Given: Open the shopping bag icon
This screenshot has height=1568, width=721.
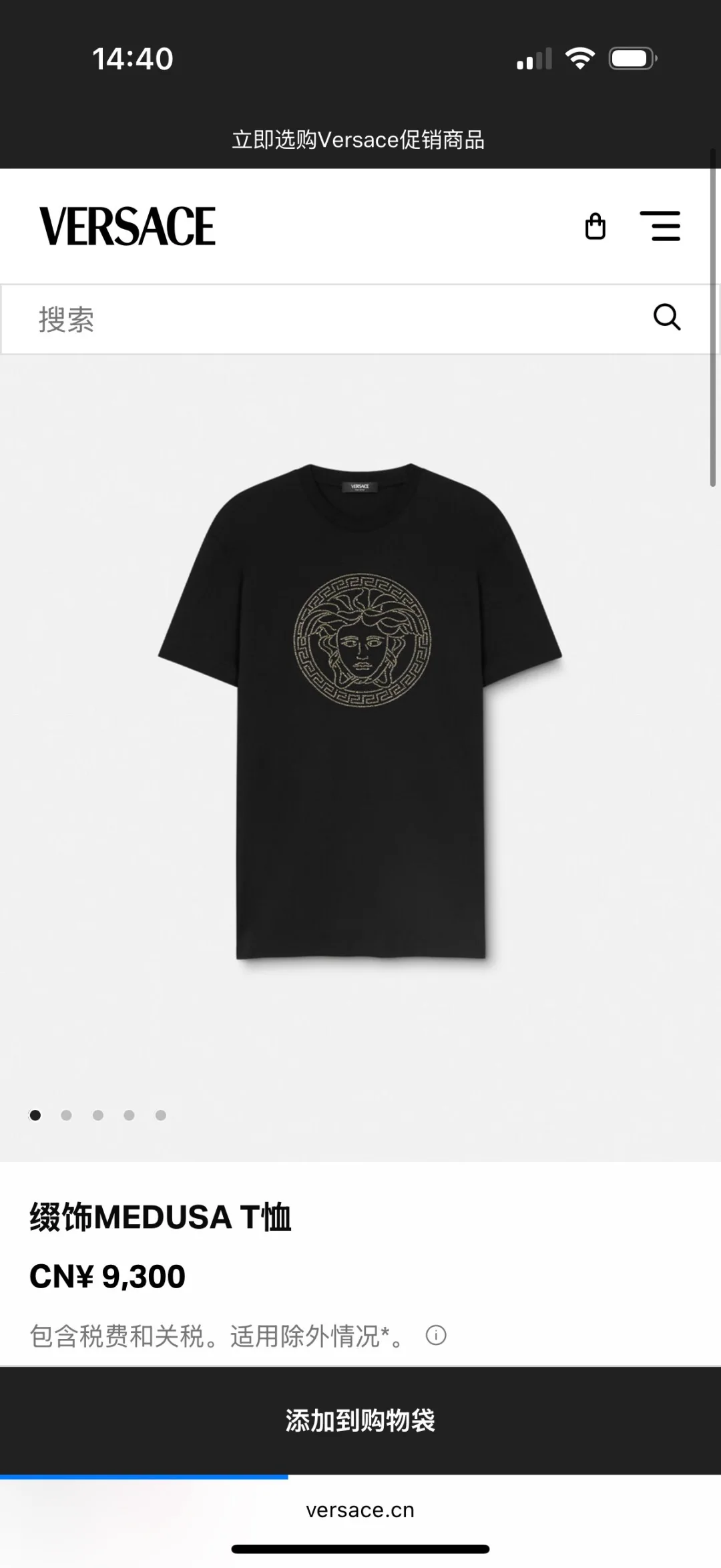Looking at the screenshot, I should coord(595,226).
